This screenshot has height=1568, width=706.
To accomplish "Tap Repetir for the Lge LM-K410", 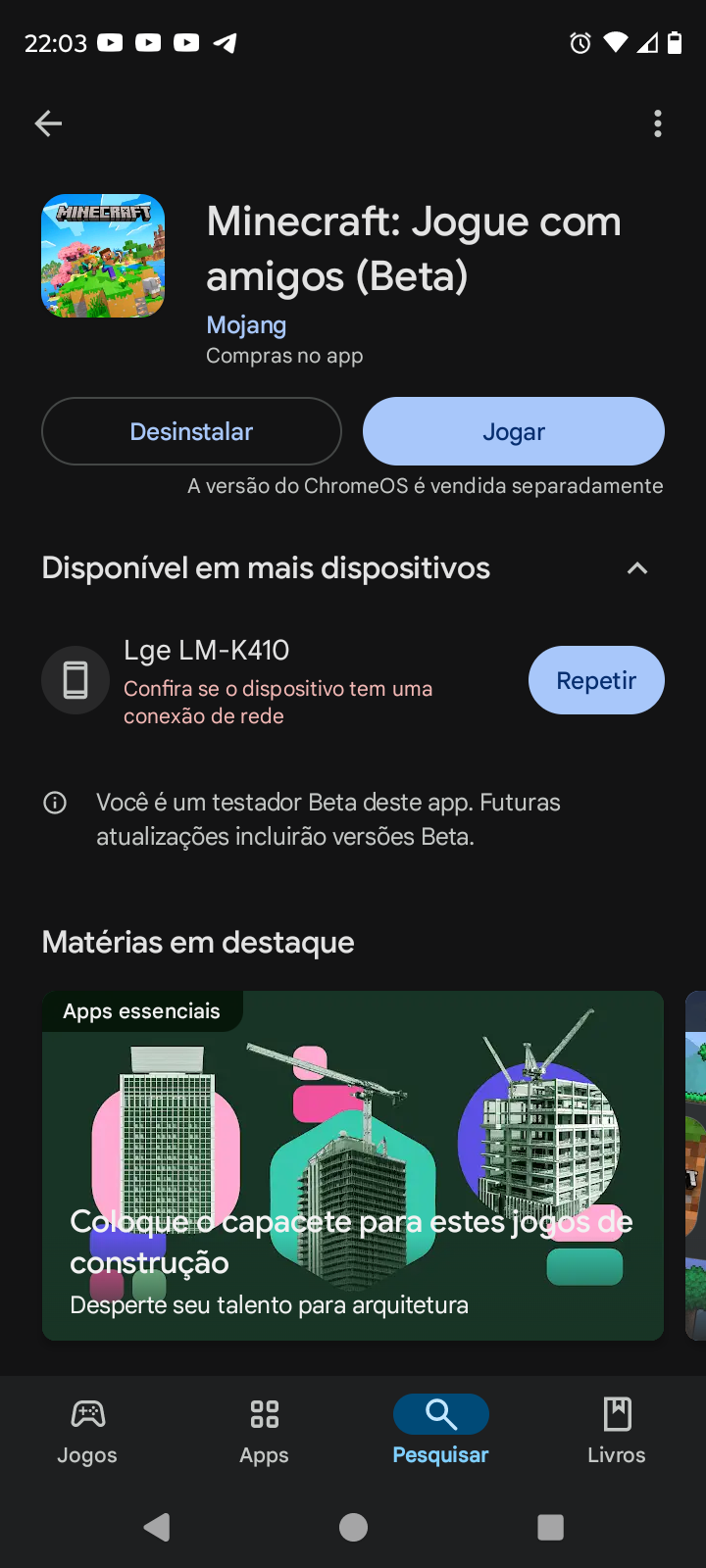I will coord(596,680).
